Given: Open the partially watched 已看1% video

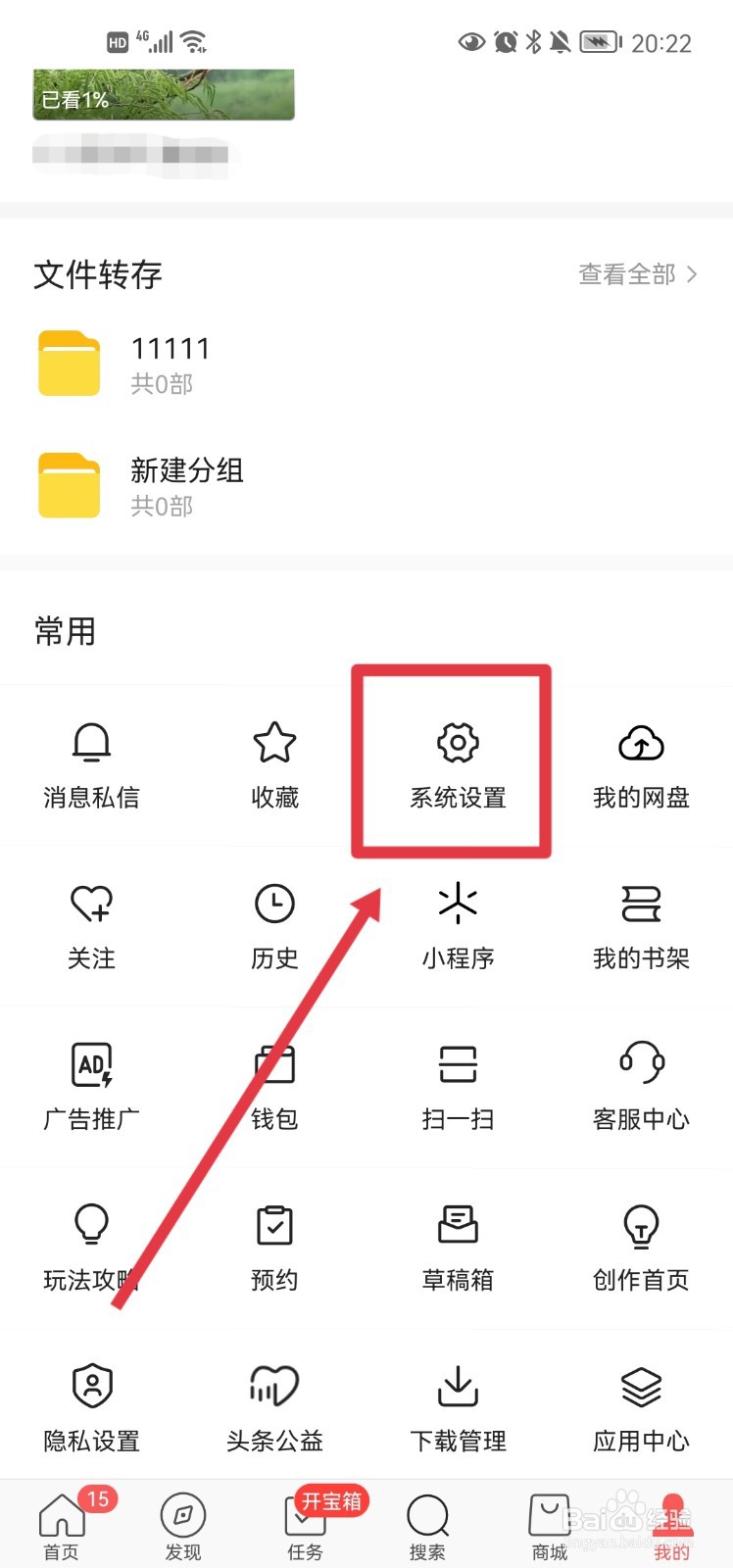Looking at the screenshot, I should pyautogui.click(x=163, y=93).
